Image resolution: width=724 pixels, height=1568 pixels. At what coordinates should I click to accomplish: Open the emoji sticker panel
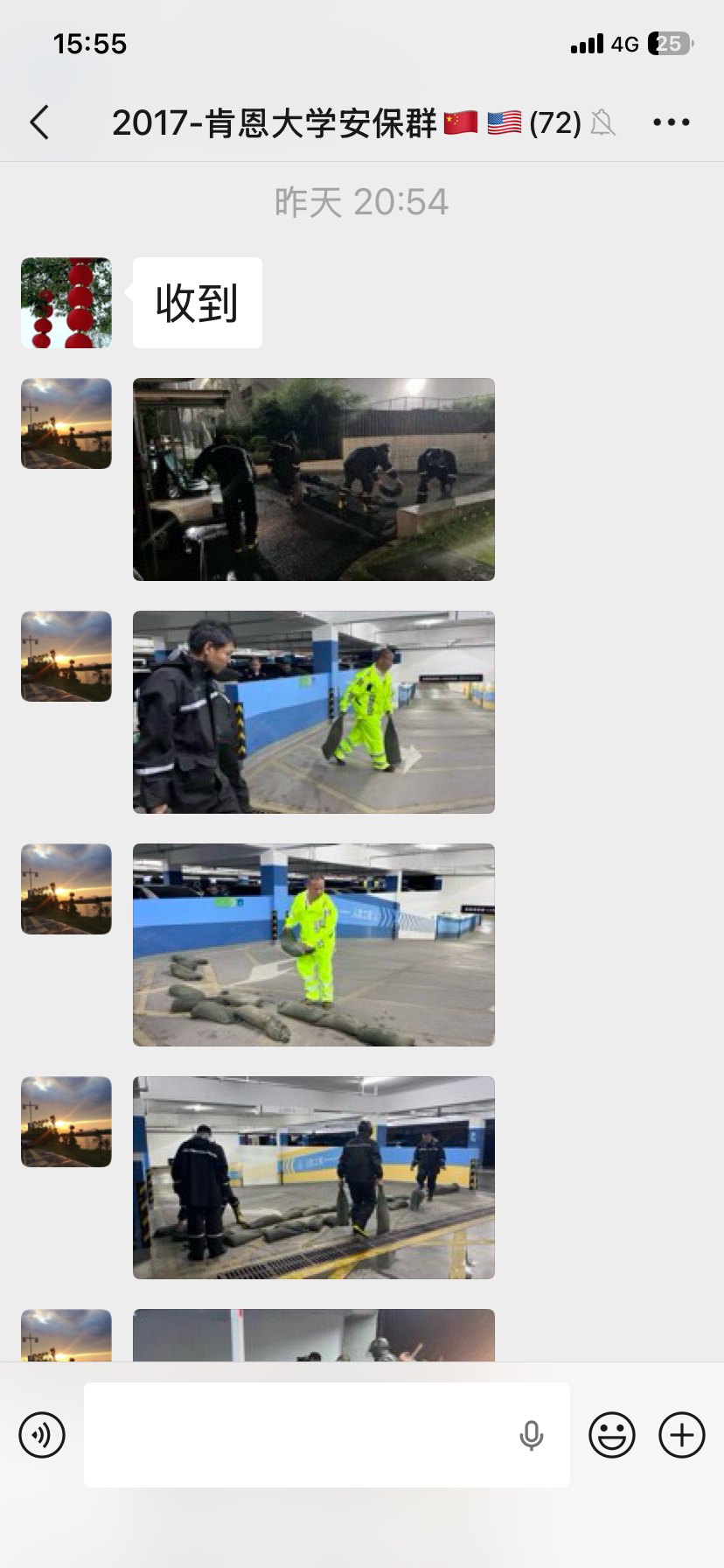click(612, 1435)
